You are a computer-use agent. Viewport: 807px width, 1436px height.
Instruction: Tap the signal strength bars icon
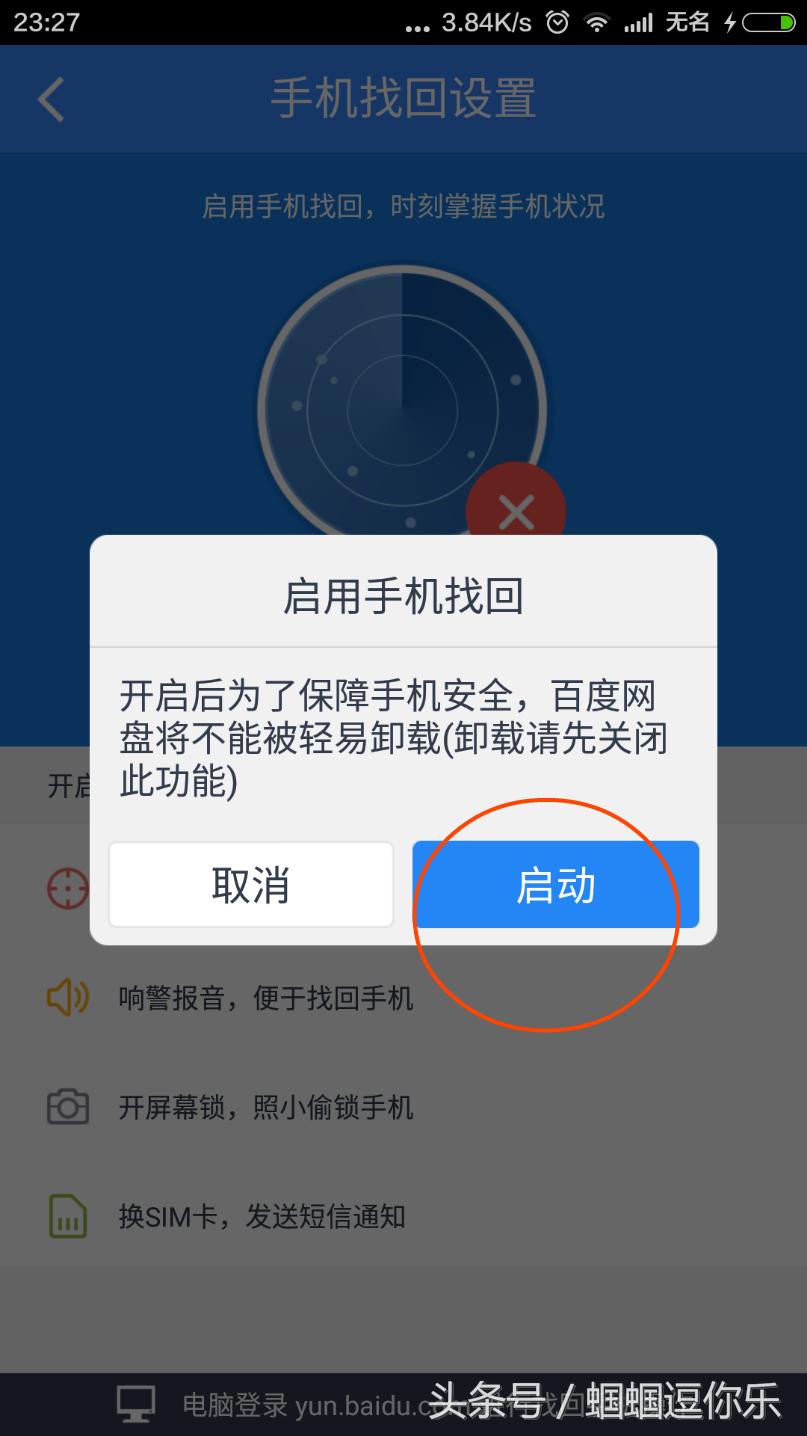tap(640, 21)
